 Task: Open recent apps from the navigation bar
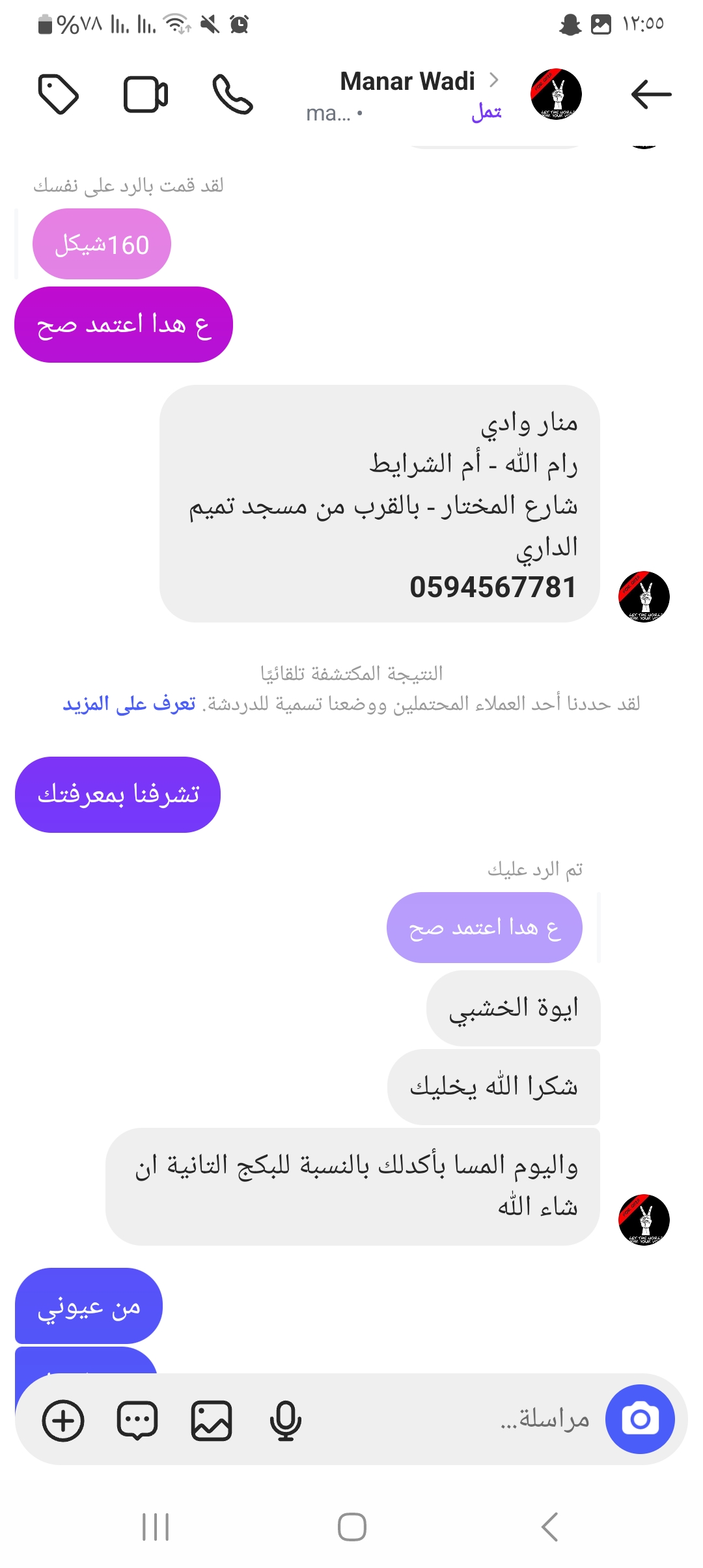tap(156, 1526)
